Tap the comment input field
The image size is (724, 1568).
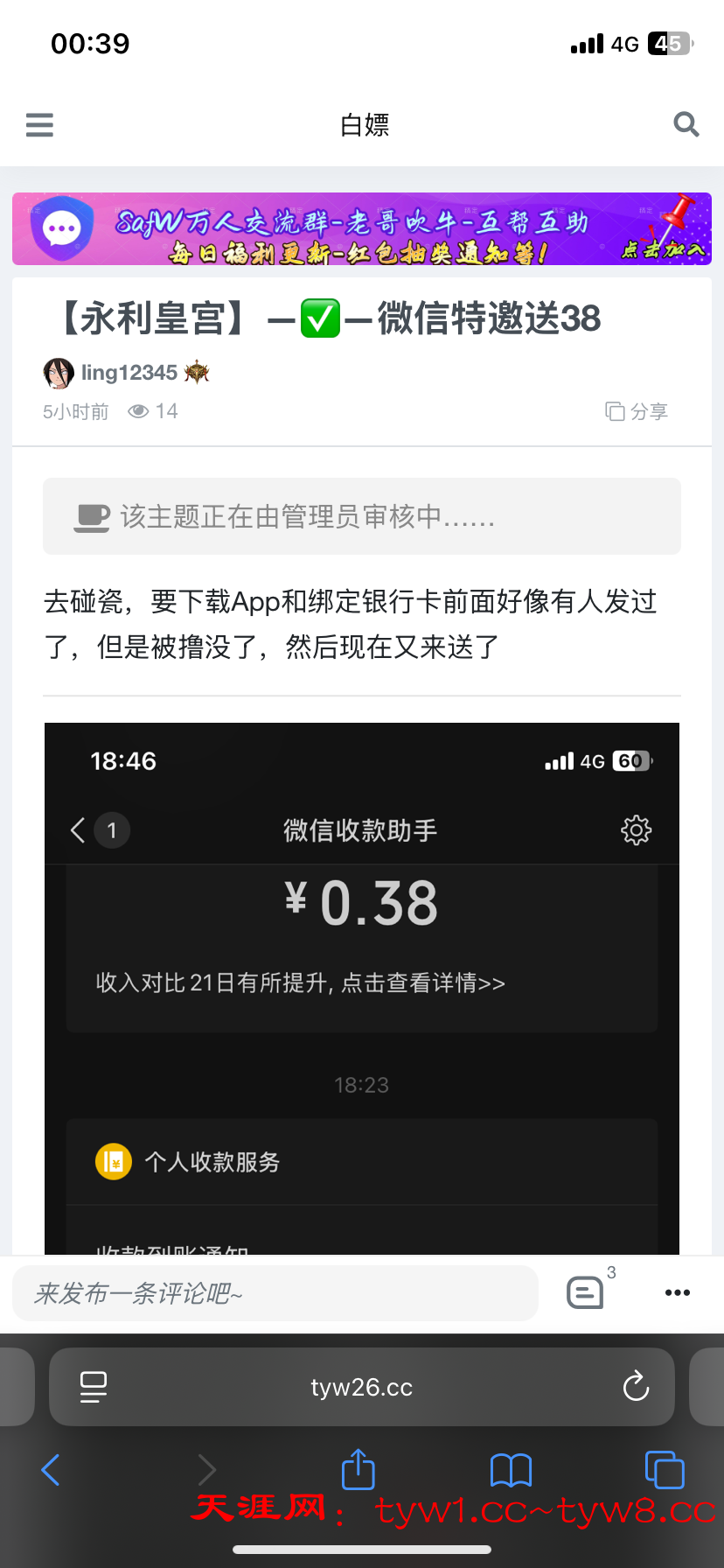(x=275, y=1293)
